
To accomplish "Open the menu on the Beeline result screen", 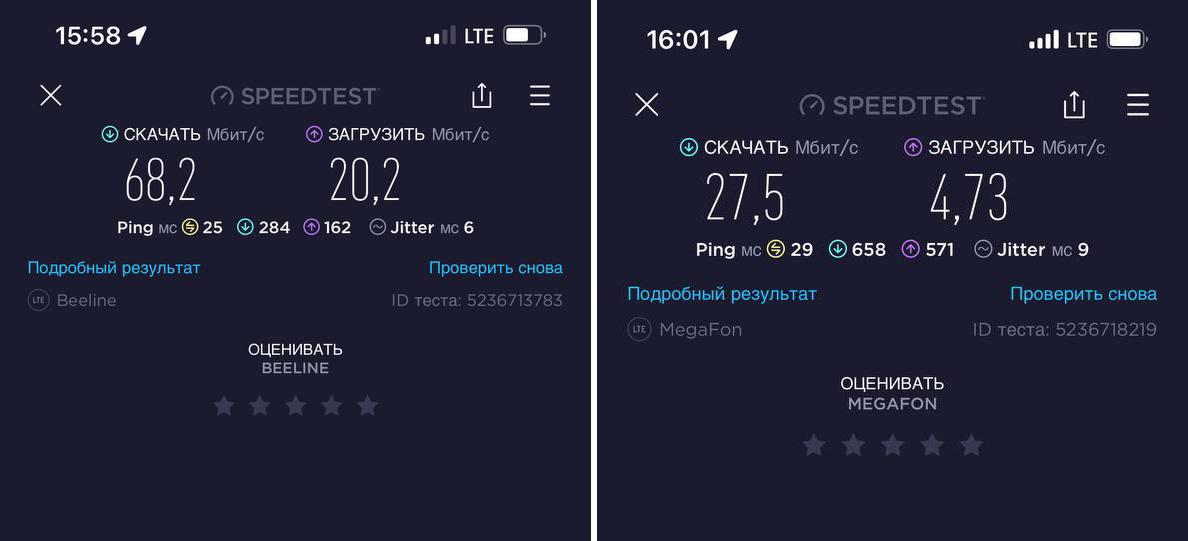I will coord(540,95).
